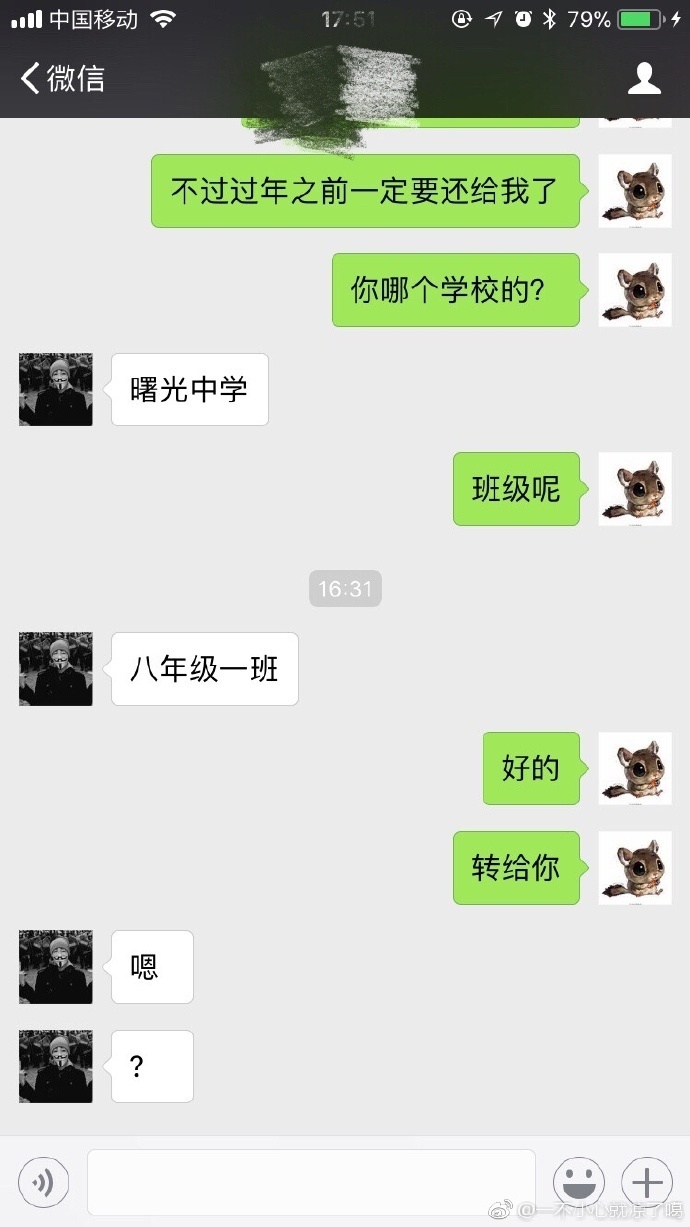Switch to voice message input
This screenshot has height=1227, width=690.
(44, 1183)
